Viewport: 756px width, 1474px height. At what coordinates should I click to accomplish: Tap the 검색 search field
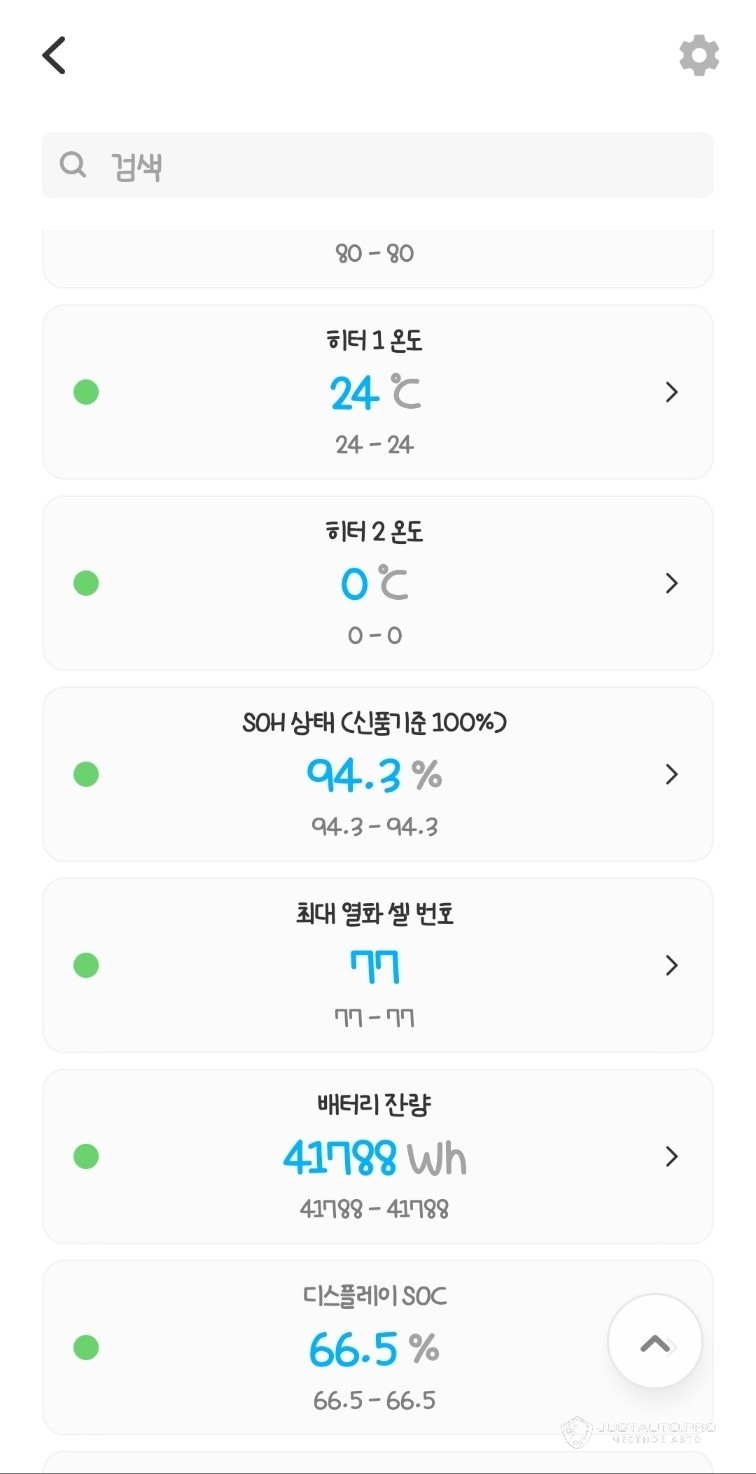[378, 165]
